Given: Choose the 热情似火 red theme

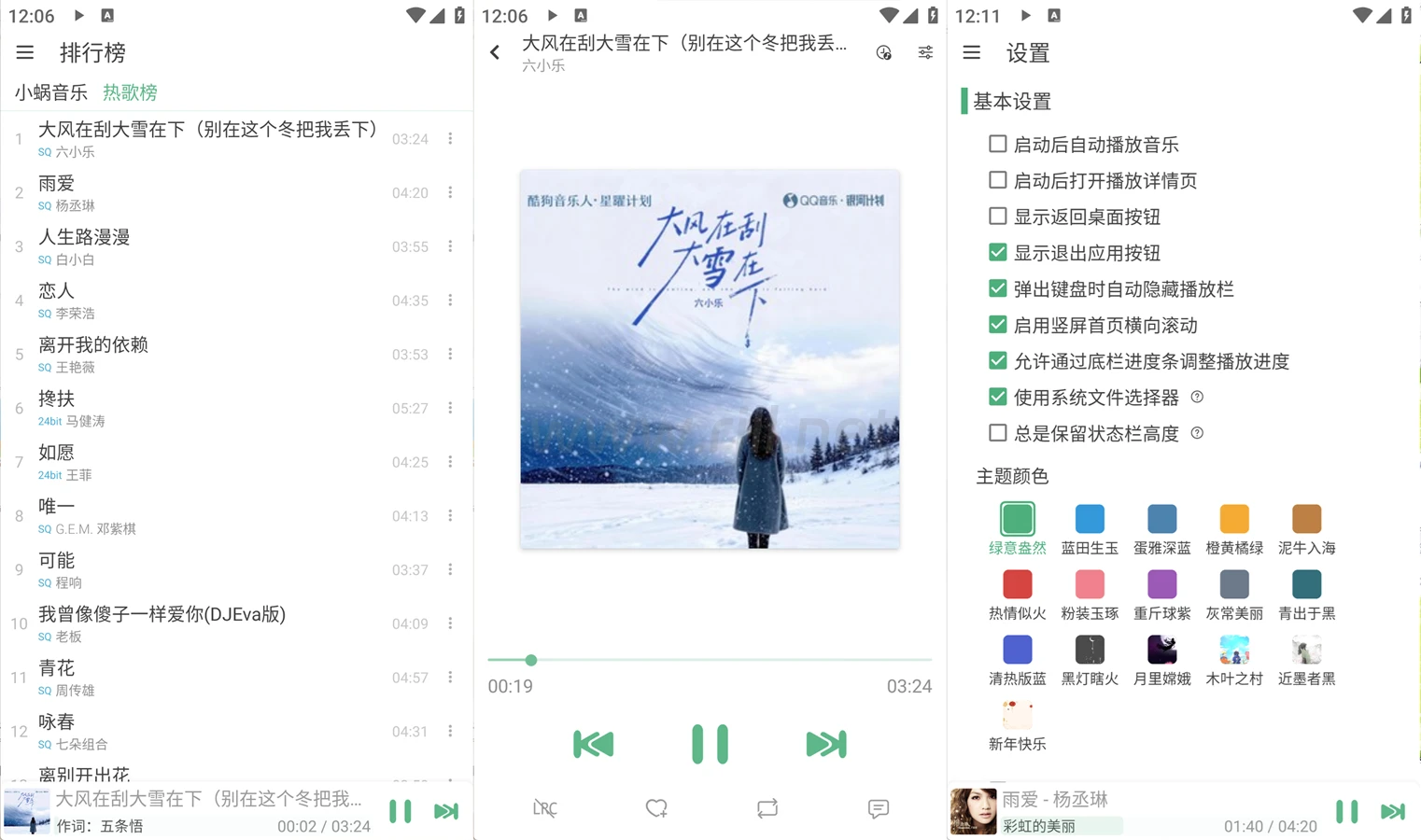Looking at the screenshot, I should [1017, 584].
